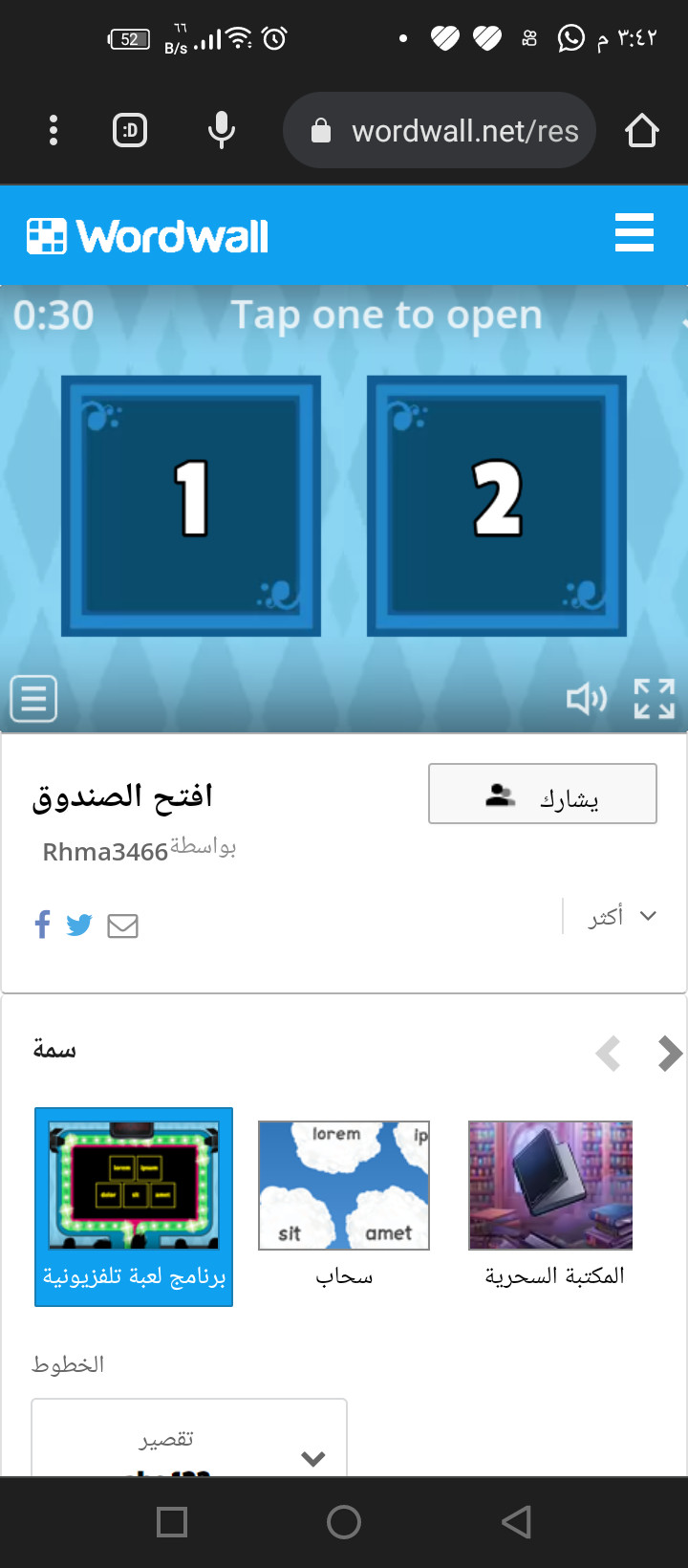Screen dimensions: 688x1568
Task: Open the Wordwall hamburger menu
Action: pos(634,233)
